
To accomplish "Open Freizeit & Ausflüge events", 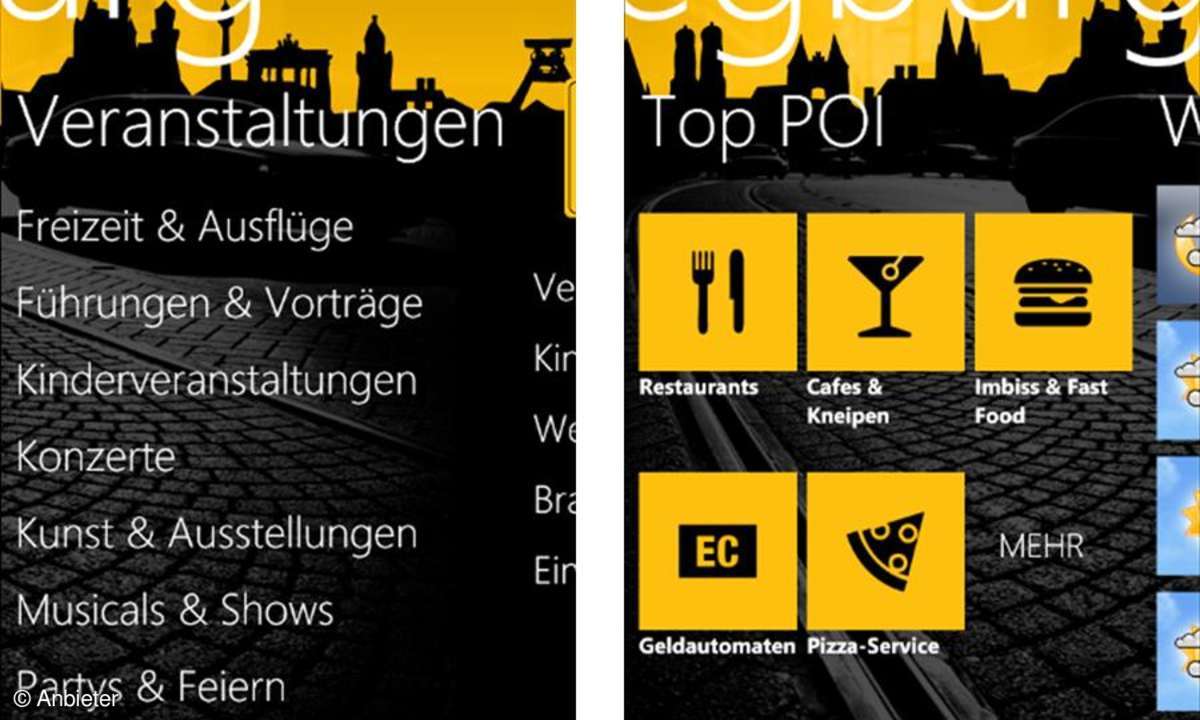I will (185, 228).
